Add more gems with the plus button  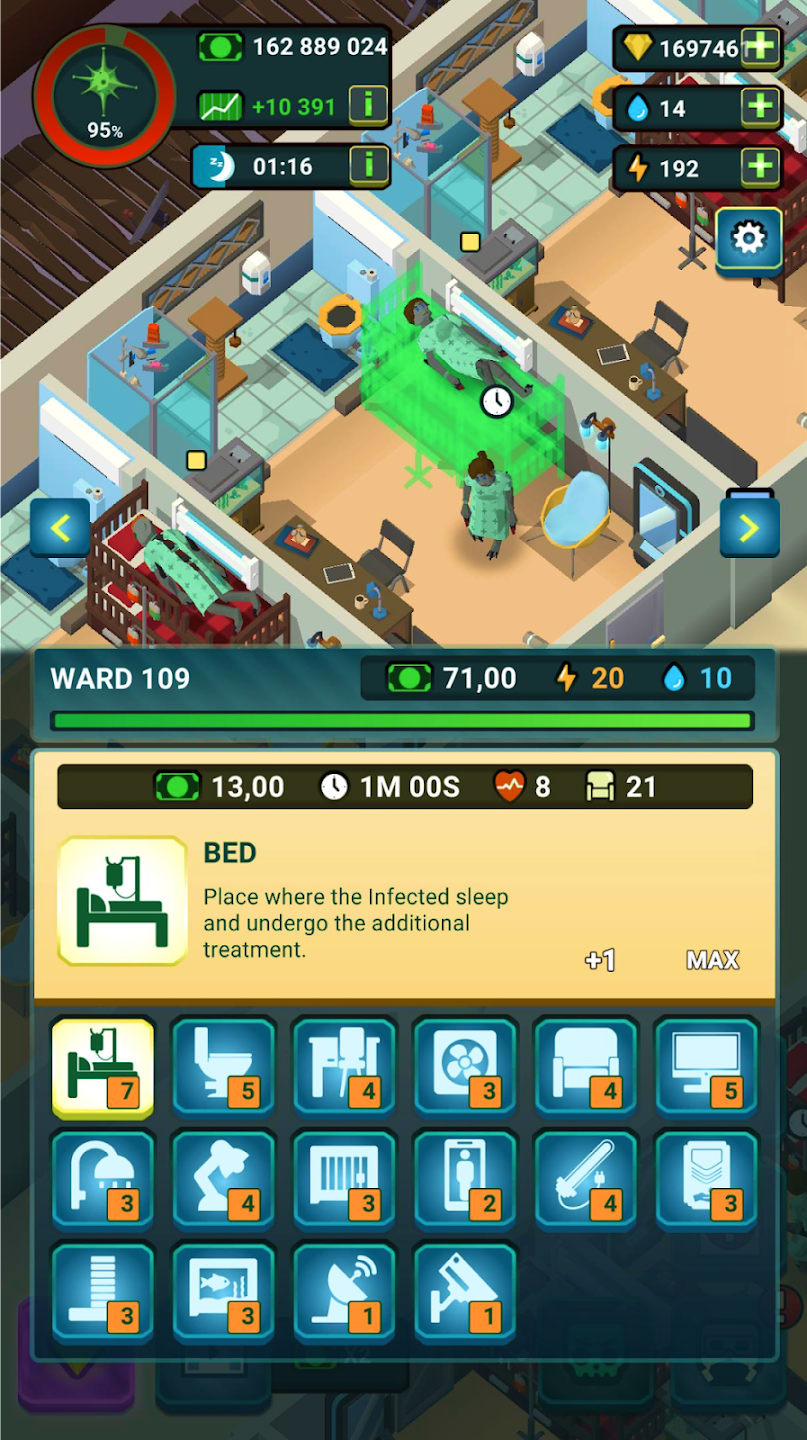point(761,48)
